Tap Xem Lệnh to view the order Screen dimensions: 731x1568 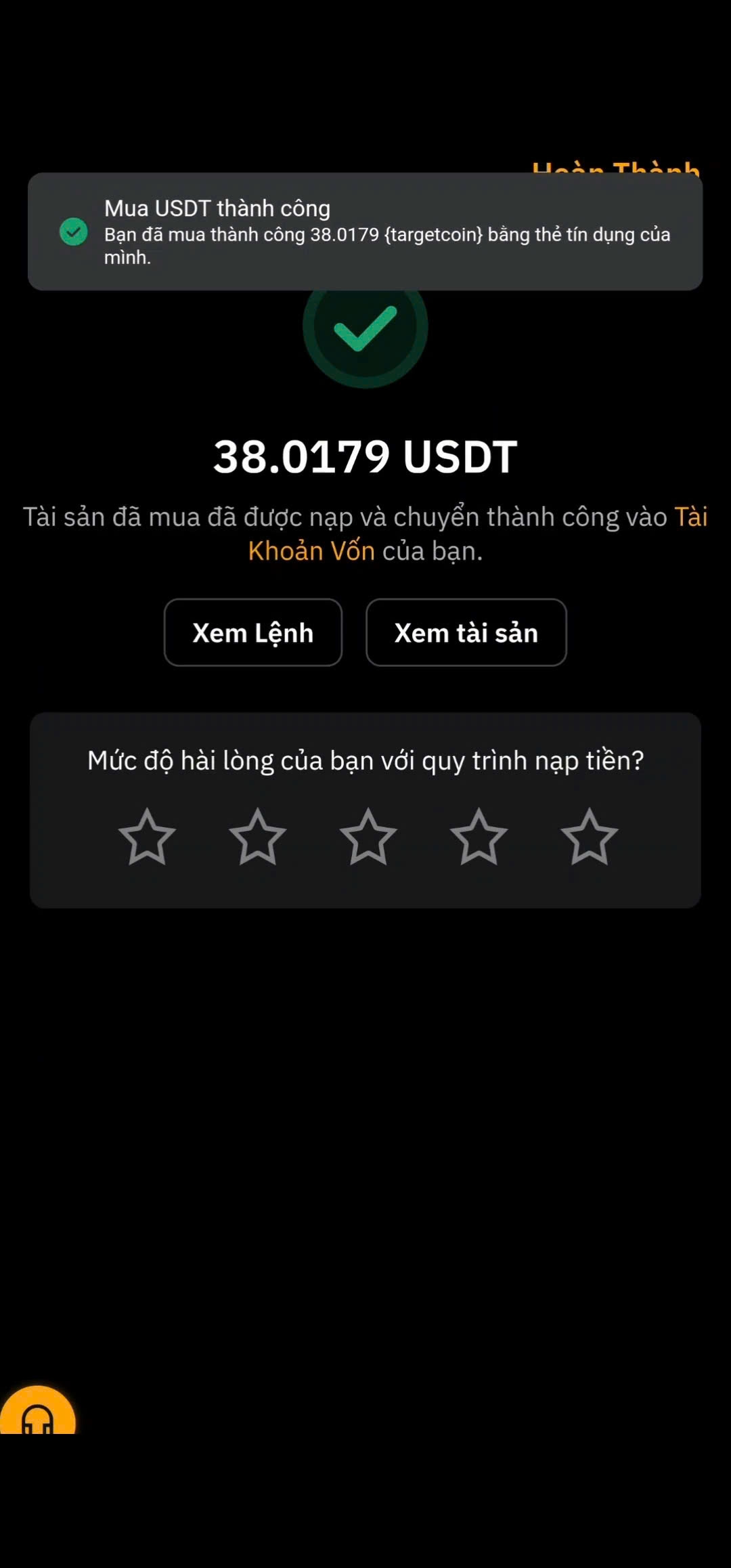[252, 632]
